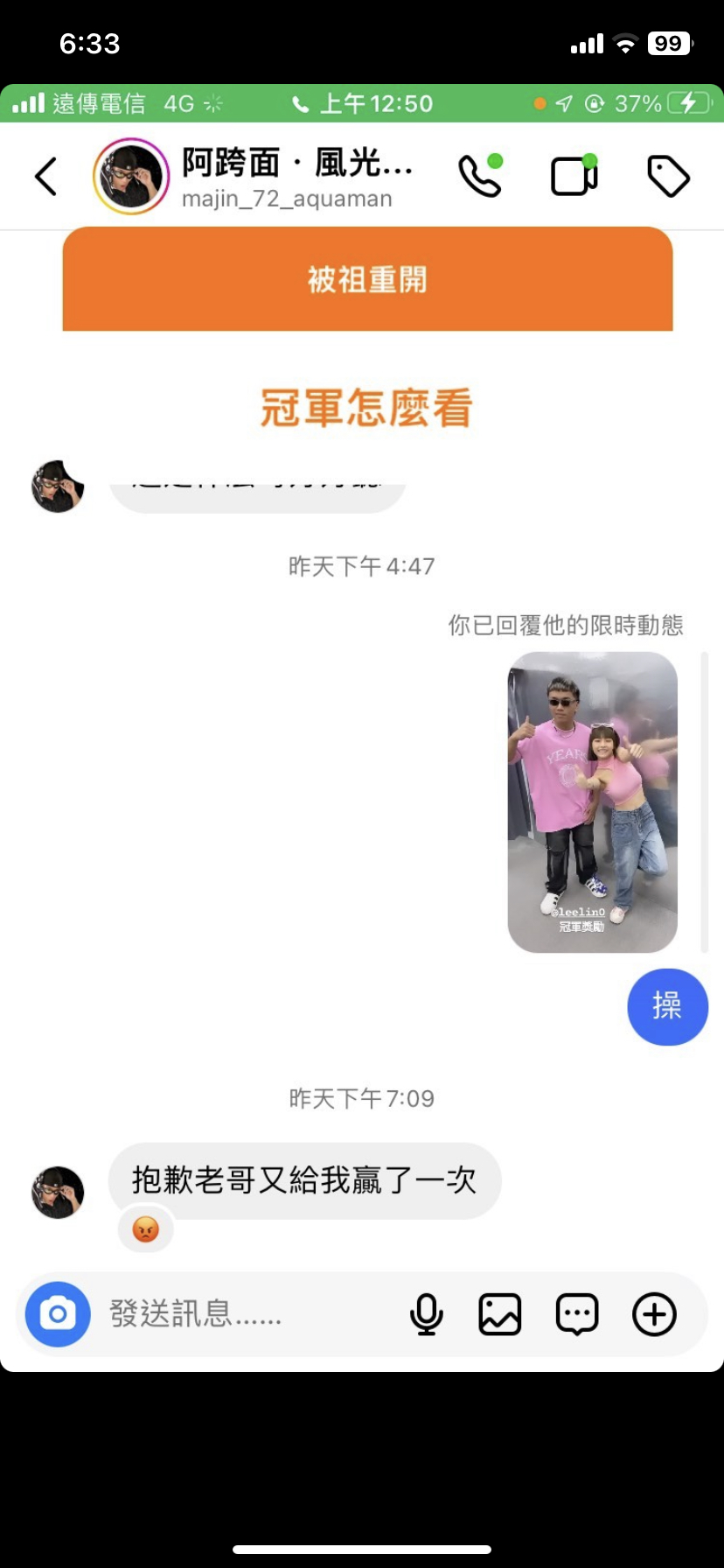Start a video call
This screenshot has height=1568, width=724.
pyautogui.click(x=574, y=177)
